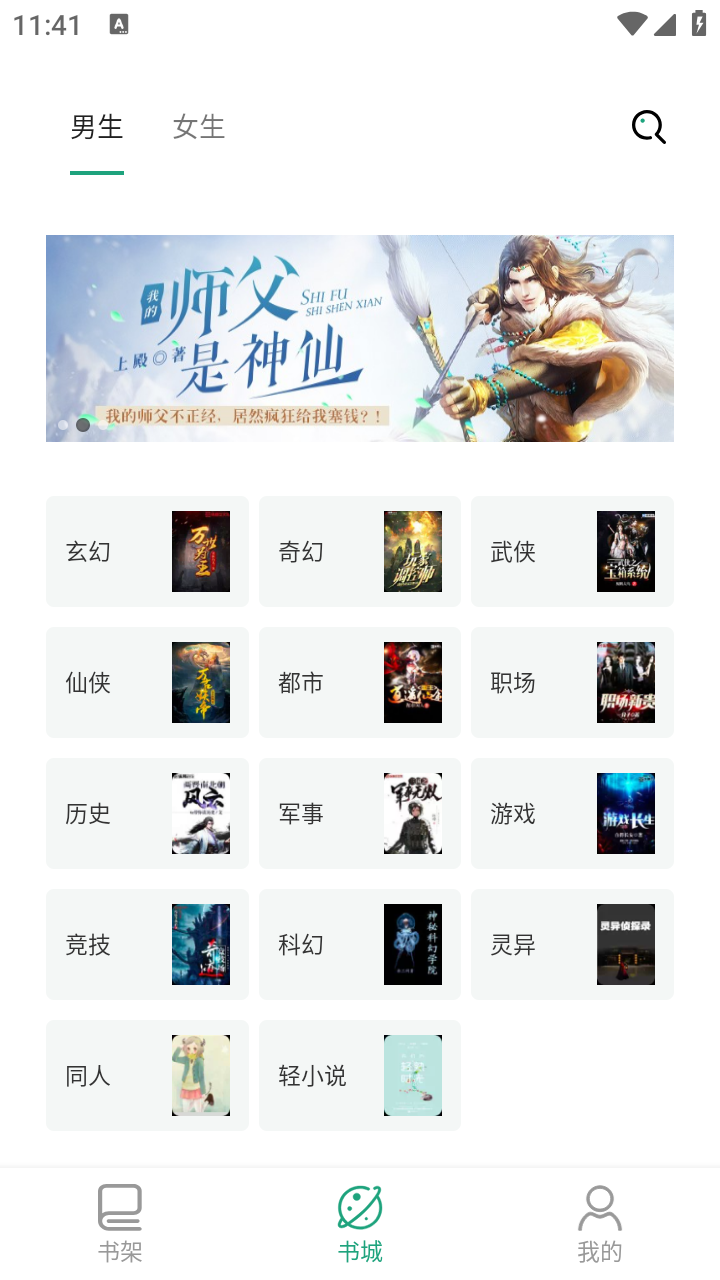Go to the 书架 tab
The image size is (720, 1280).
[x=120, y=1223]
